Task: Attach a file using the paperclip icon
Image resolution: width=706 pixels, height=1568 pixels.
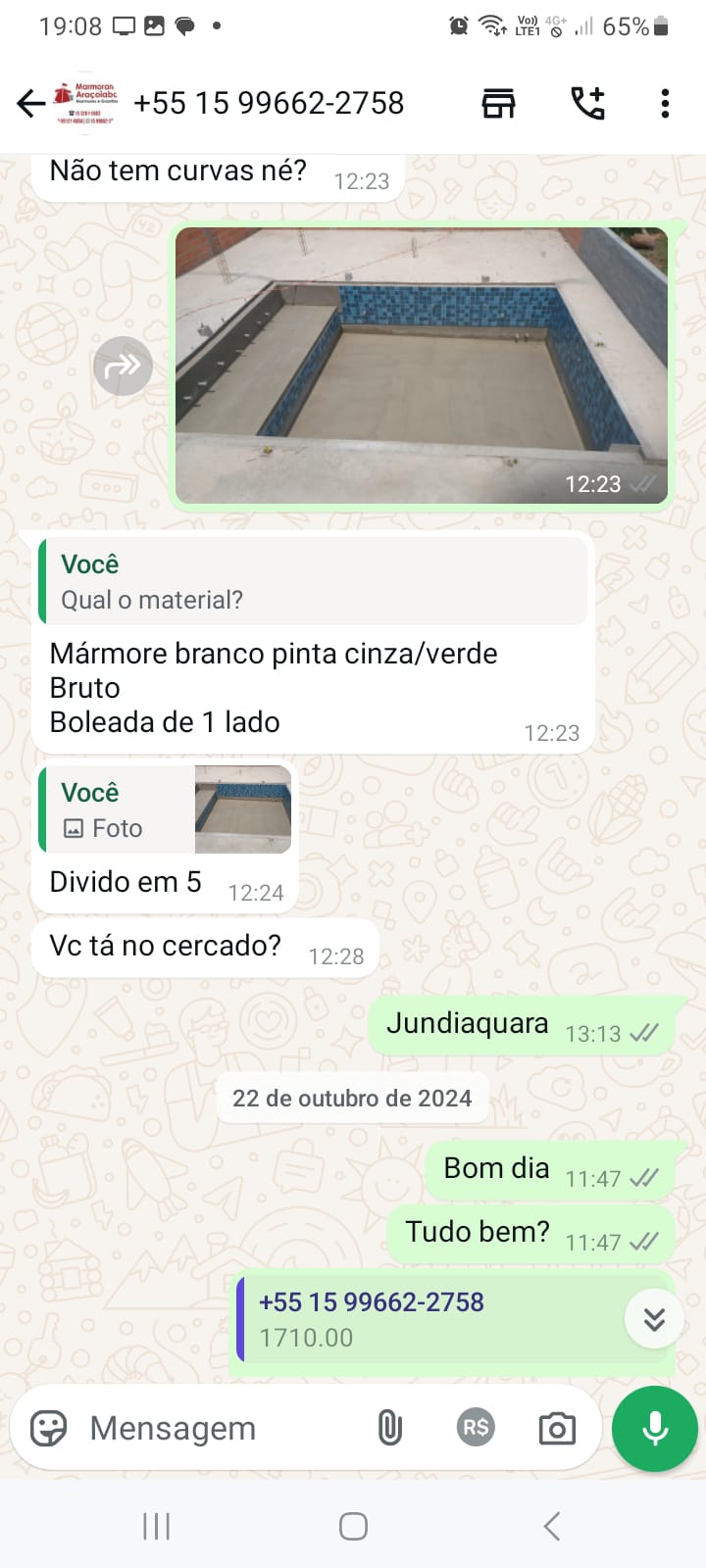Action: pyautogui.click(x=390, y=1428)
